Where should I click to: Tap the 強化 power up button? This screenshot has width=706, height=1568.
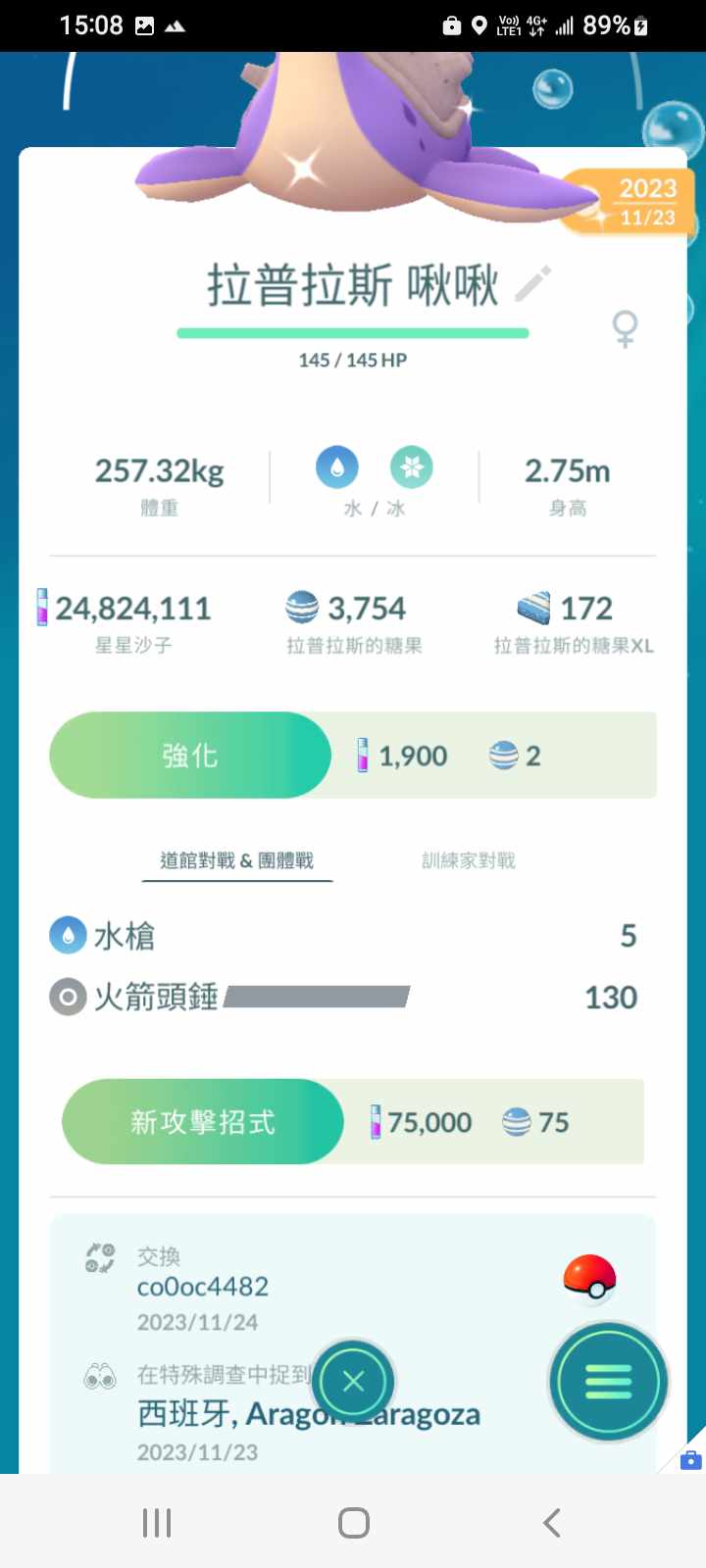pos(190,756)
